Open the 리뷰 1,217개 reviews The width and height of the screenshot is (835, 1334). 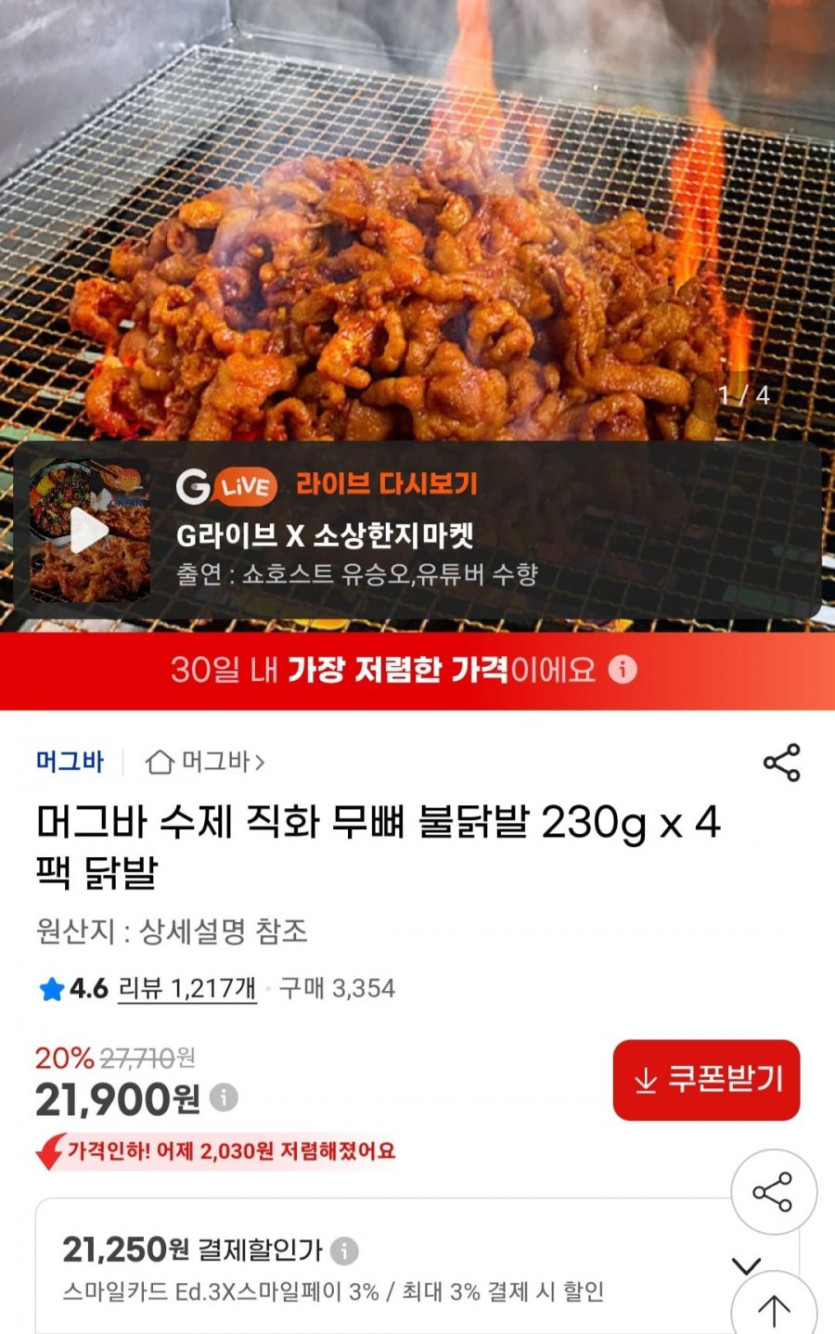point(186,989)
